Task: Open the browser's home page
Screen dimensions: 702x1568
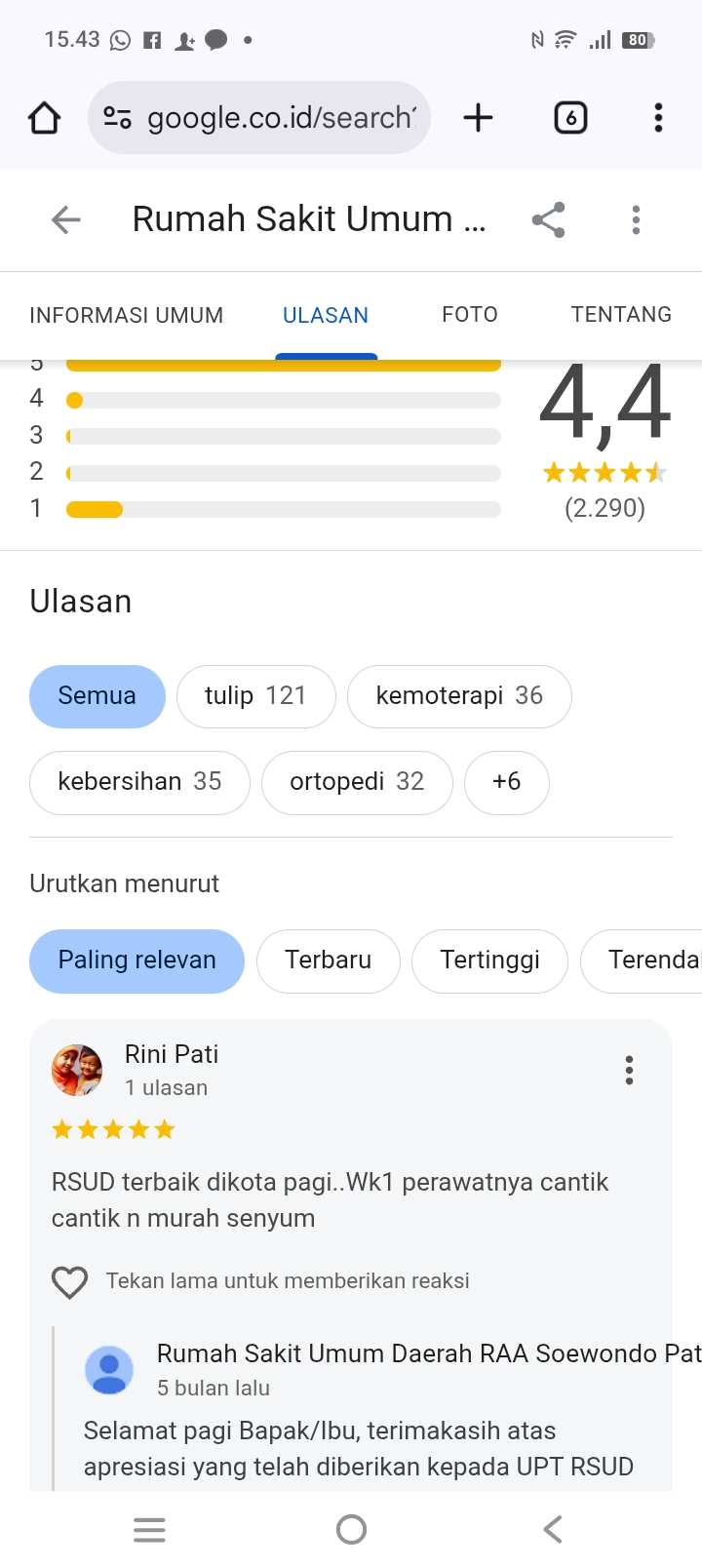Action: (44, 118)
